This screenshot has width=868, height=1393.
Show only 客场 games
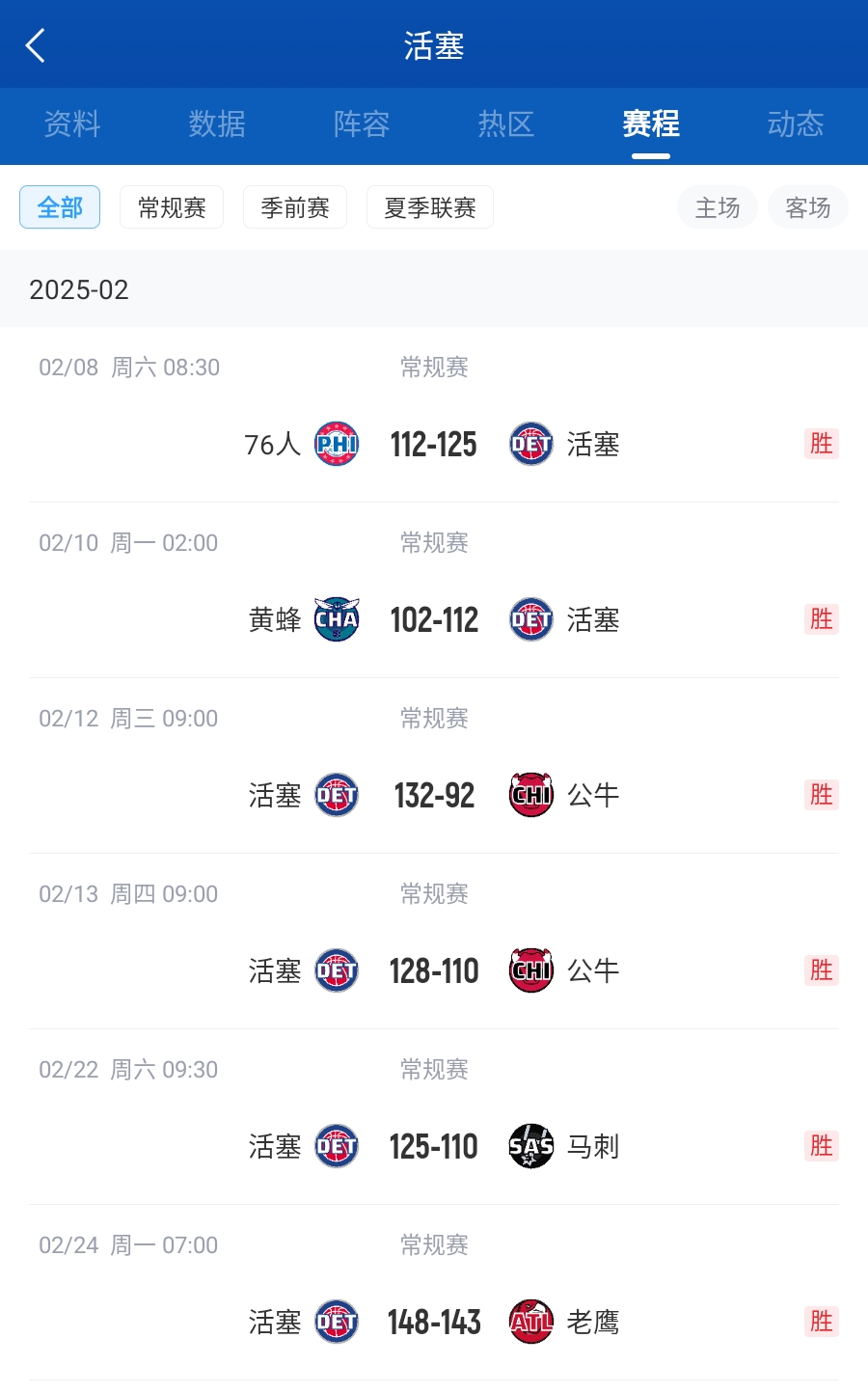click(x=808, y=207)
